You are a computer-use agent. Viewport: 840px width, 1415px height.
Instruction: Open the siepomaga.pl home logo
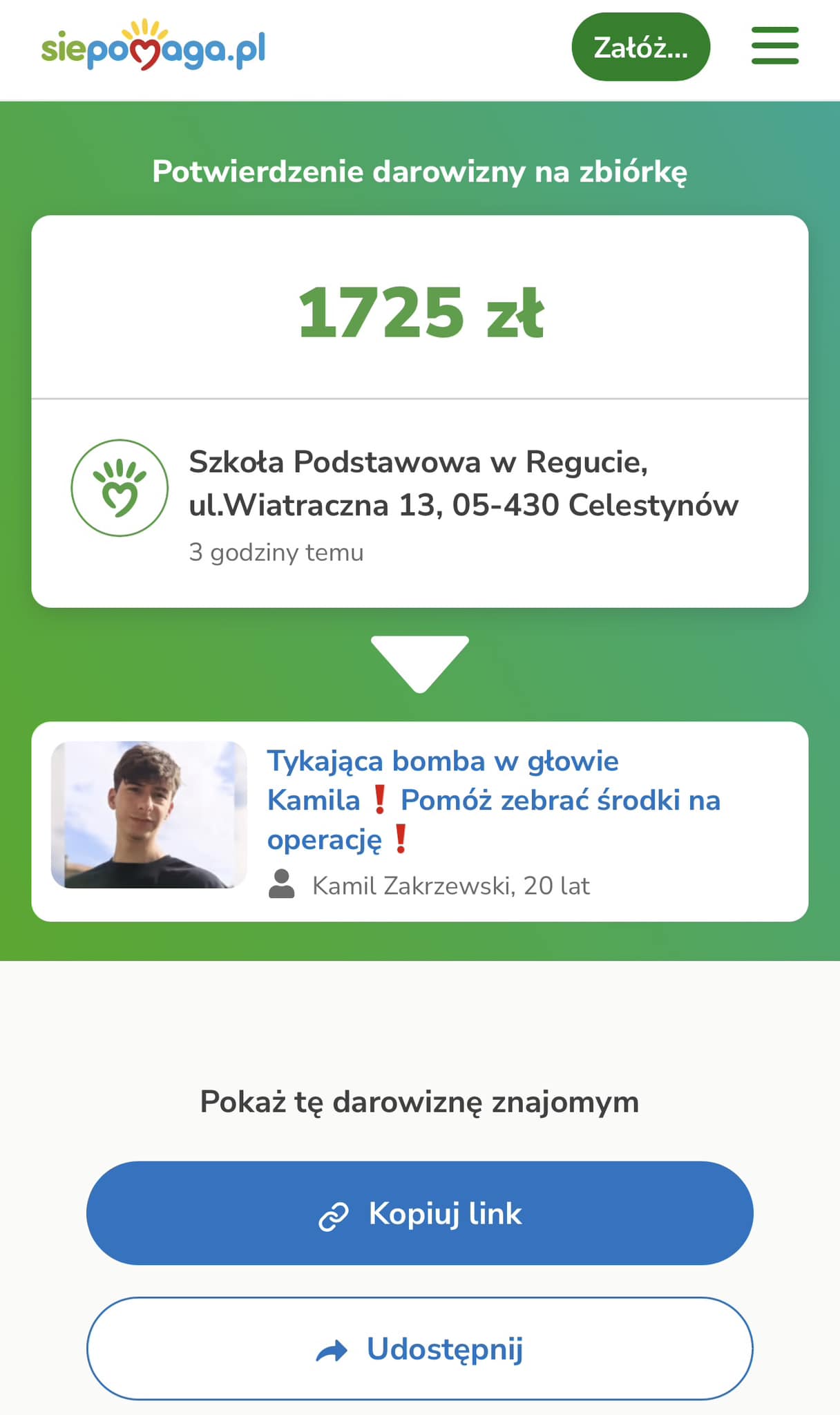(x=153, y=46)
